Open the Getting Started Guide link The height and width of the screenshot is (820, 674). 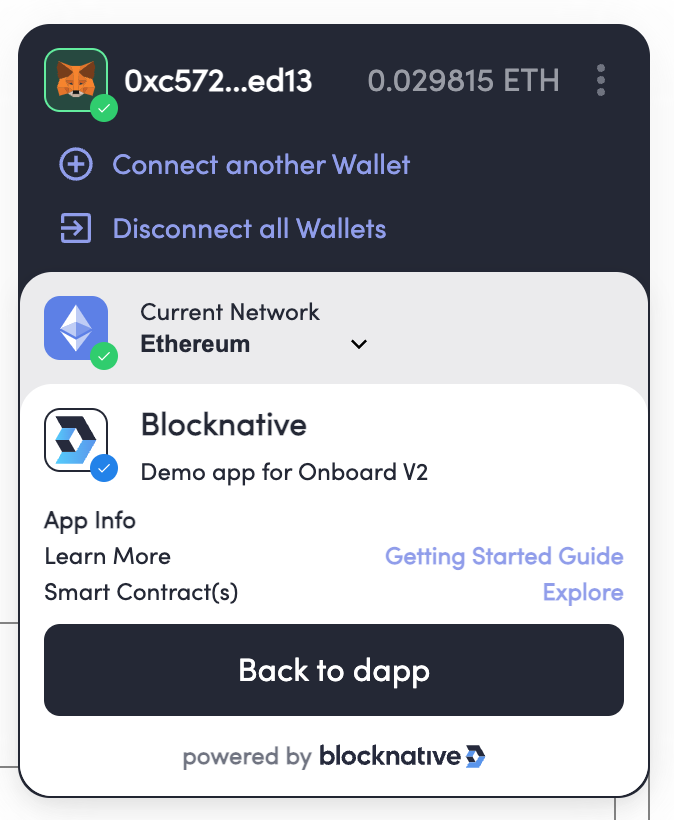tap(504, 556)
